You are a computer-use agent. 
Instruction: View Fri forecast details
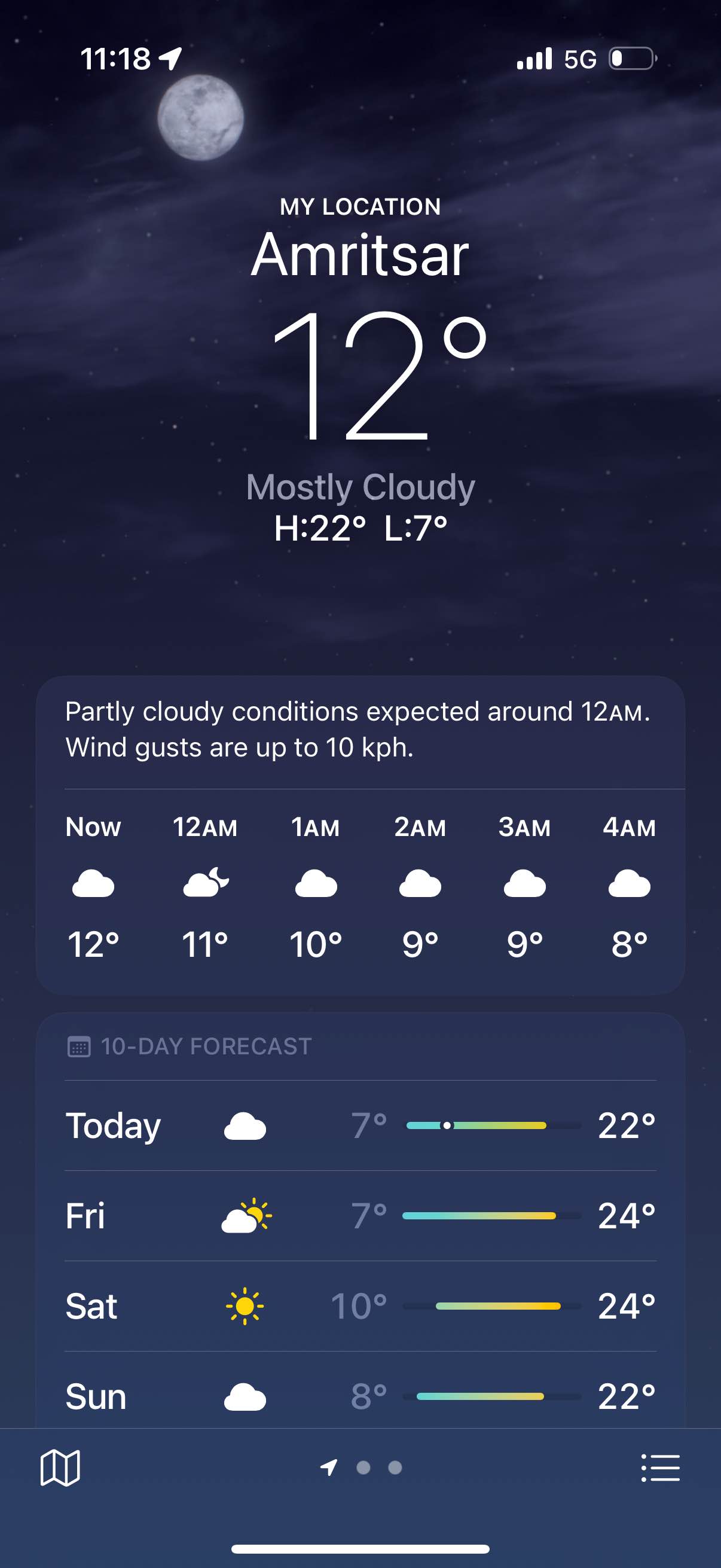[360, 1216]
